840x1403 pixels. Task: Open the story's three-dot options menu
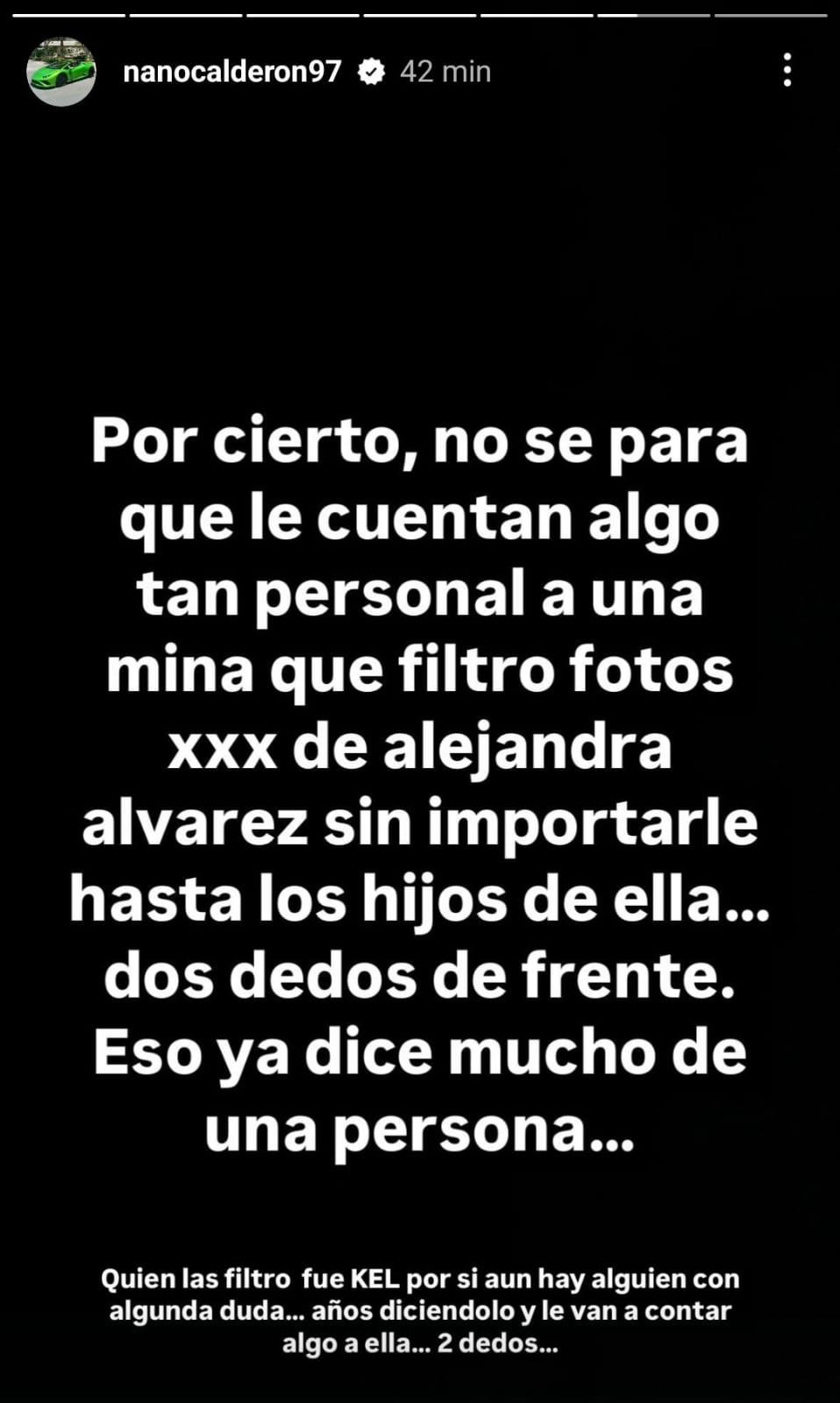[787, 70]
